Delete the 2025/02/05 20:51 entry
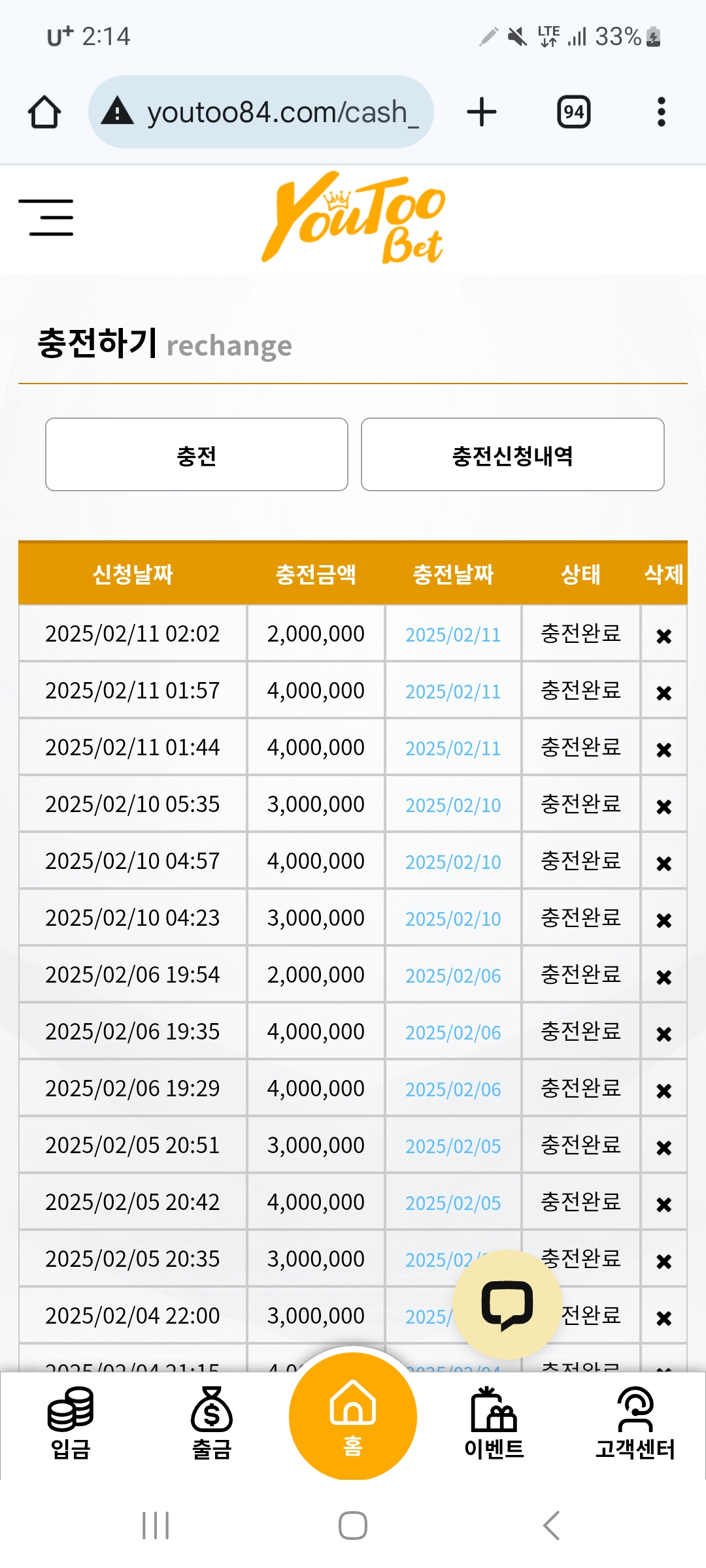This screenshot has height=1568, width=706. tap(664, 1147)
